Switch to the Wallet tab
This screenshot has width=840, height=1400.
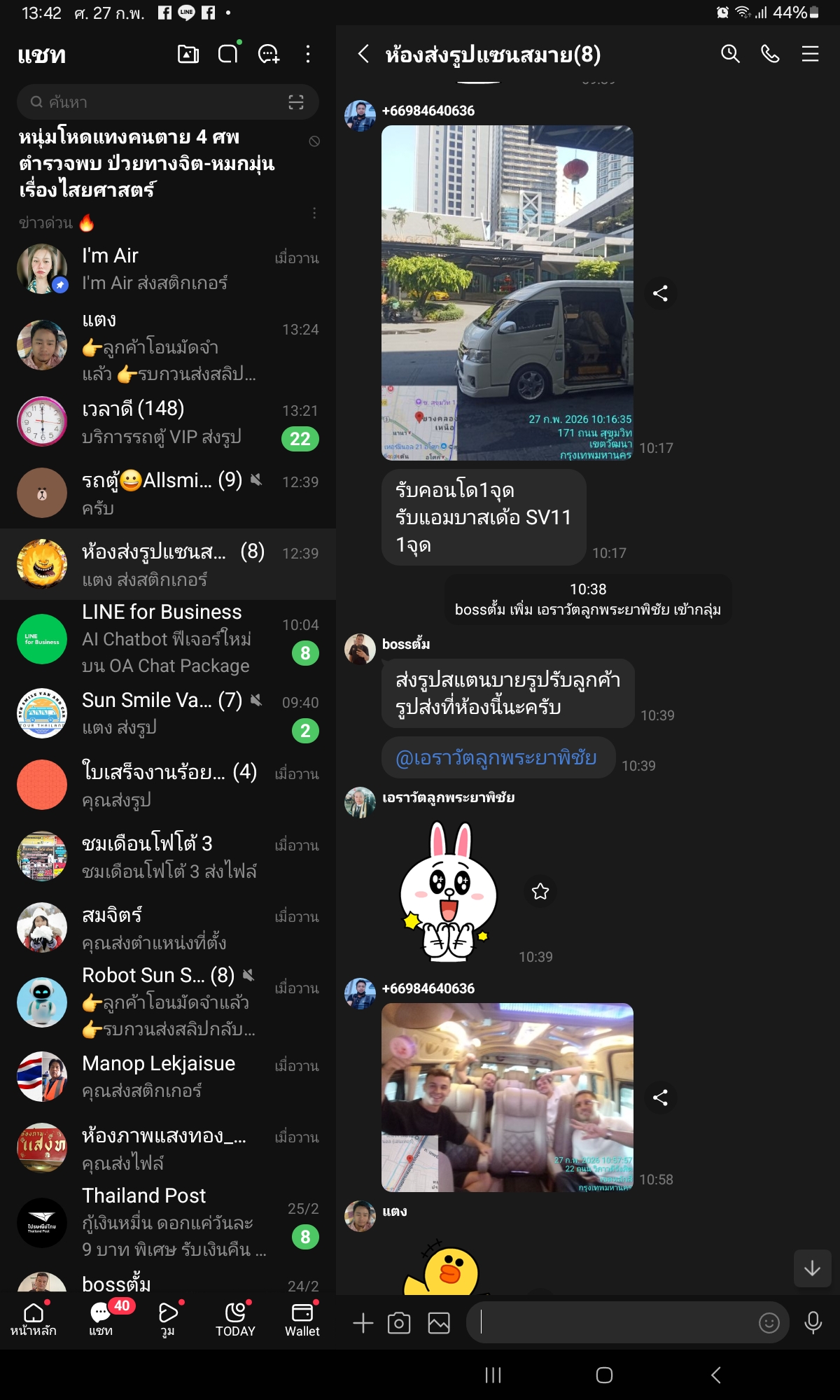(x=302, y=1319)
